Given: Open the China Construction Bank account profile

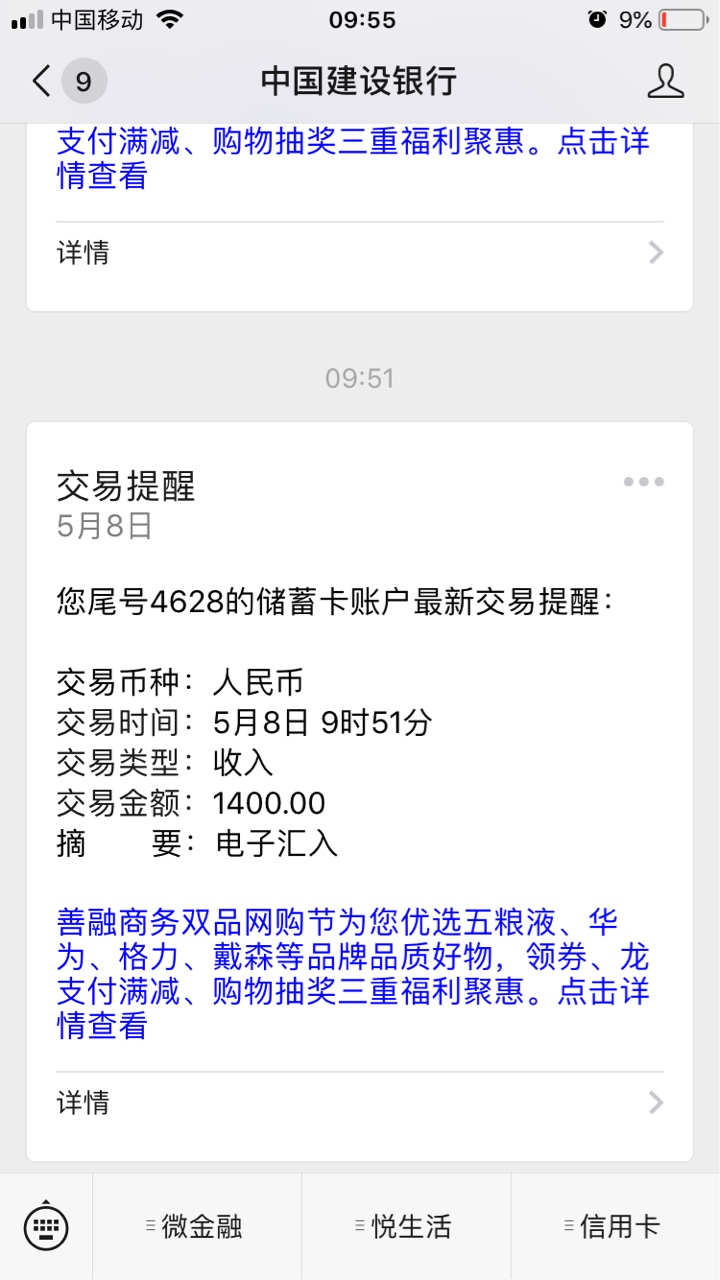Looking at the screenshot, I should [x=665, y=81].
